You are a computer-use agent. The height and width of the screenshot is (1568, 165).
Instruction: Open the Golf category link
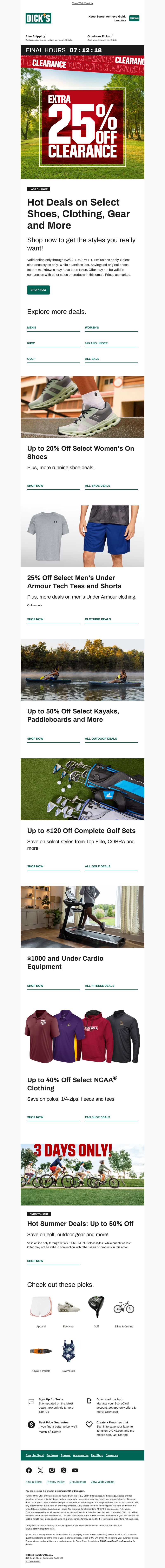click(31, 359)
